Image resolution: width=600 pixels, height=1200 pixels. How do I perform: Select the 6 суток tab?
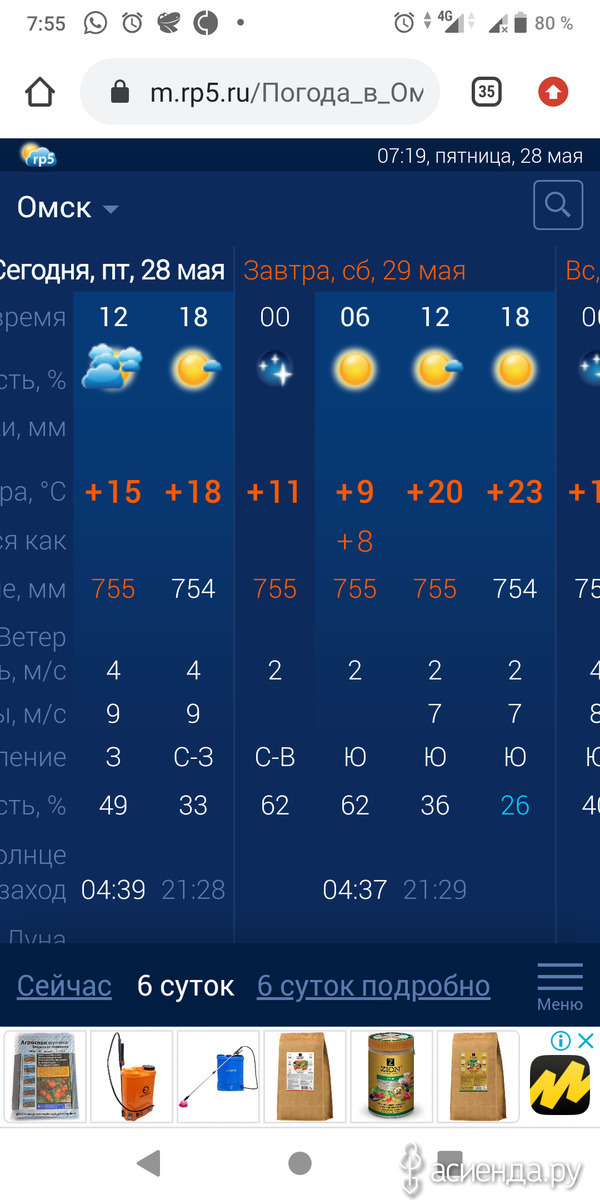185,986
